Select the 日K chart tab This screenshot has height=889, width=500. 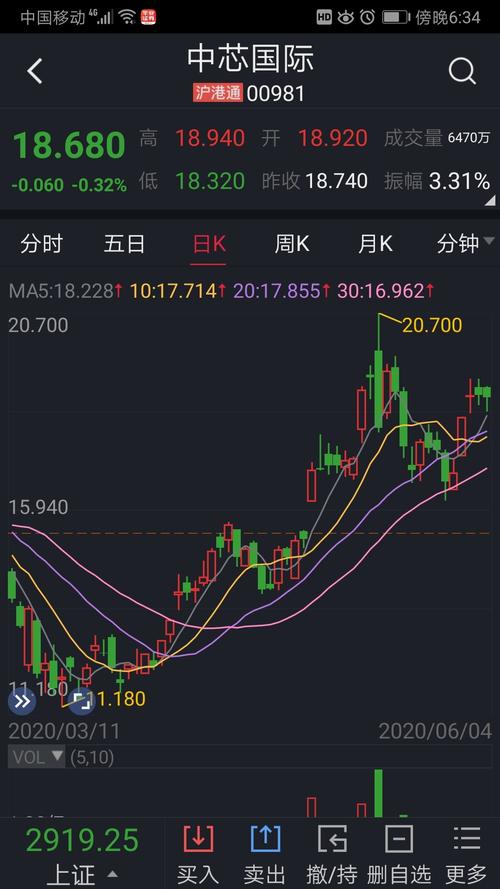click(x=208, y=244)
